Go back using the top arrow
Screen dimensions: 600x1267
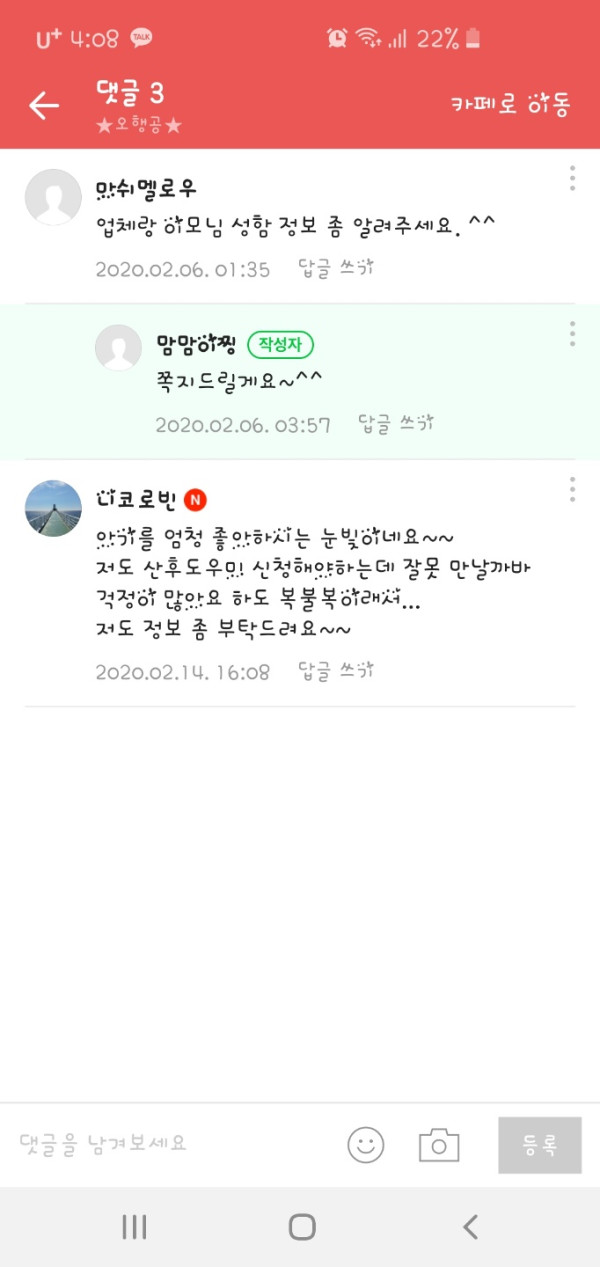44,105
